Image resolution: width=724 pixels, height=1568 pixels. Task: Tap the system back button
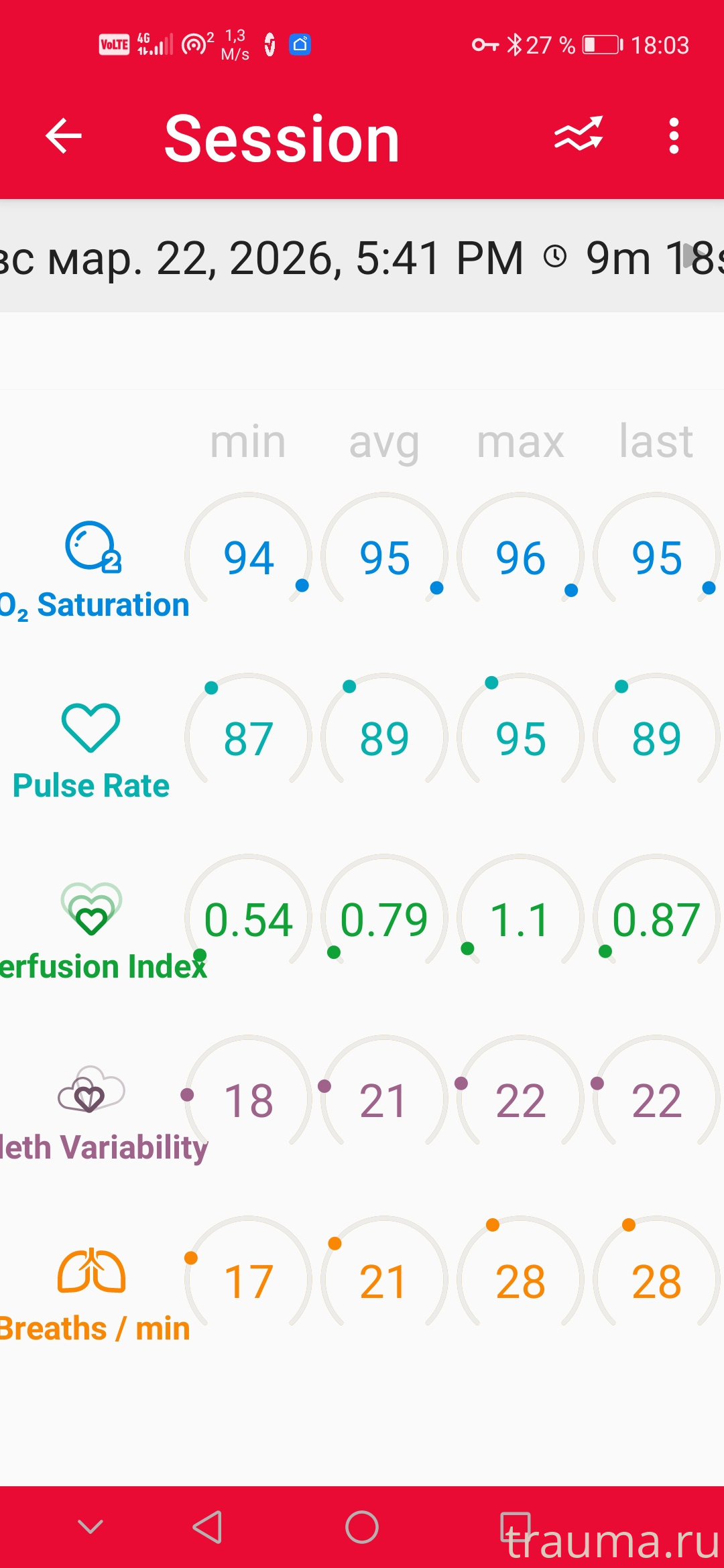[x=208, y=1527]
